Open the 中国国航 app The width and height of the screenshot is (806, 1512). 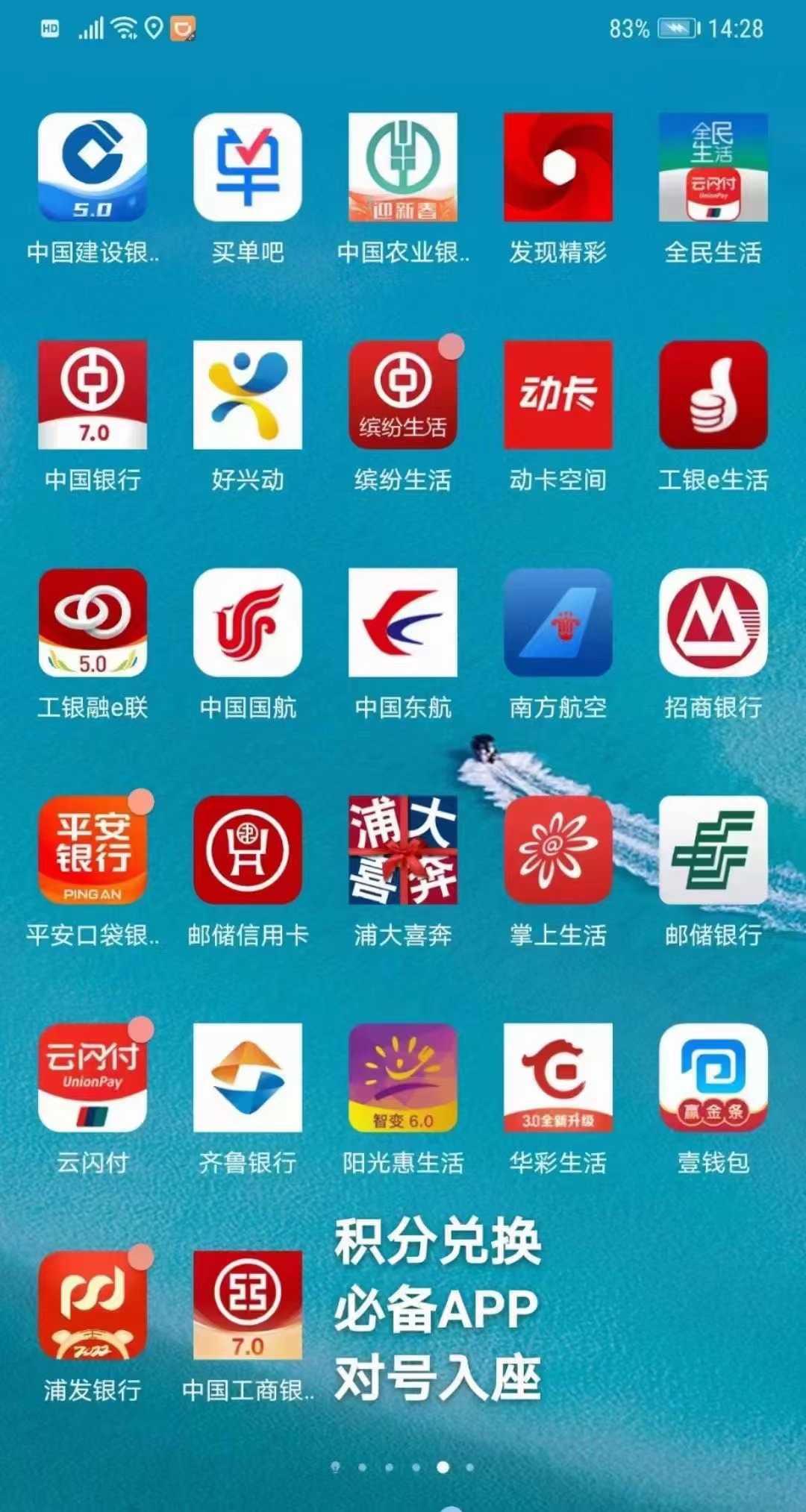[248, 622]
